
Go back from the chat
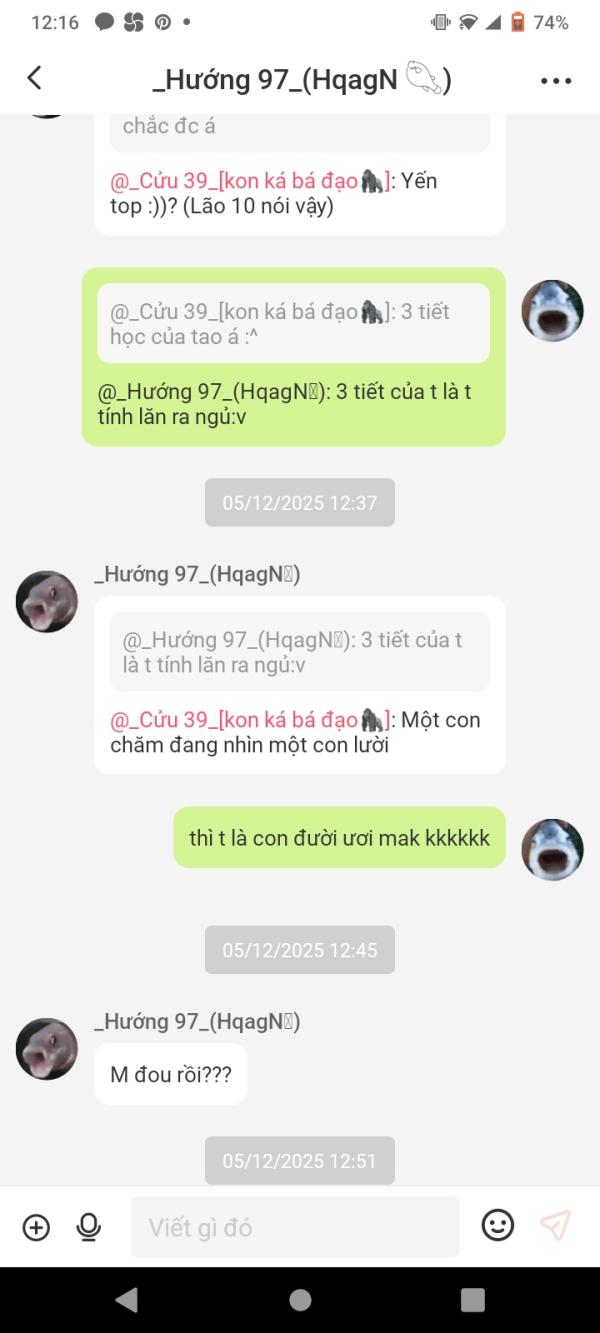35,78
